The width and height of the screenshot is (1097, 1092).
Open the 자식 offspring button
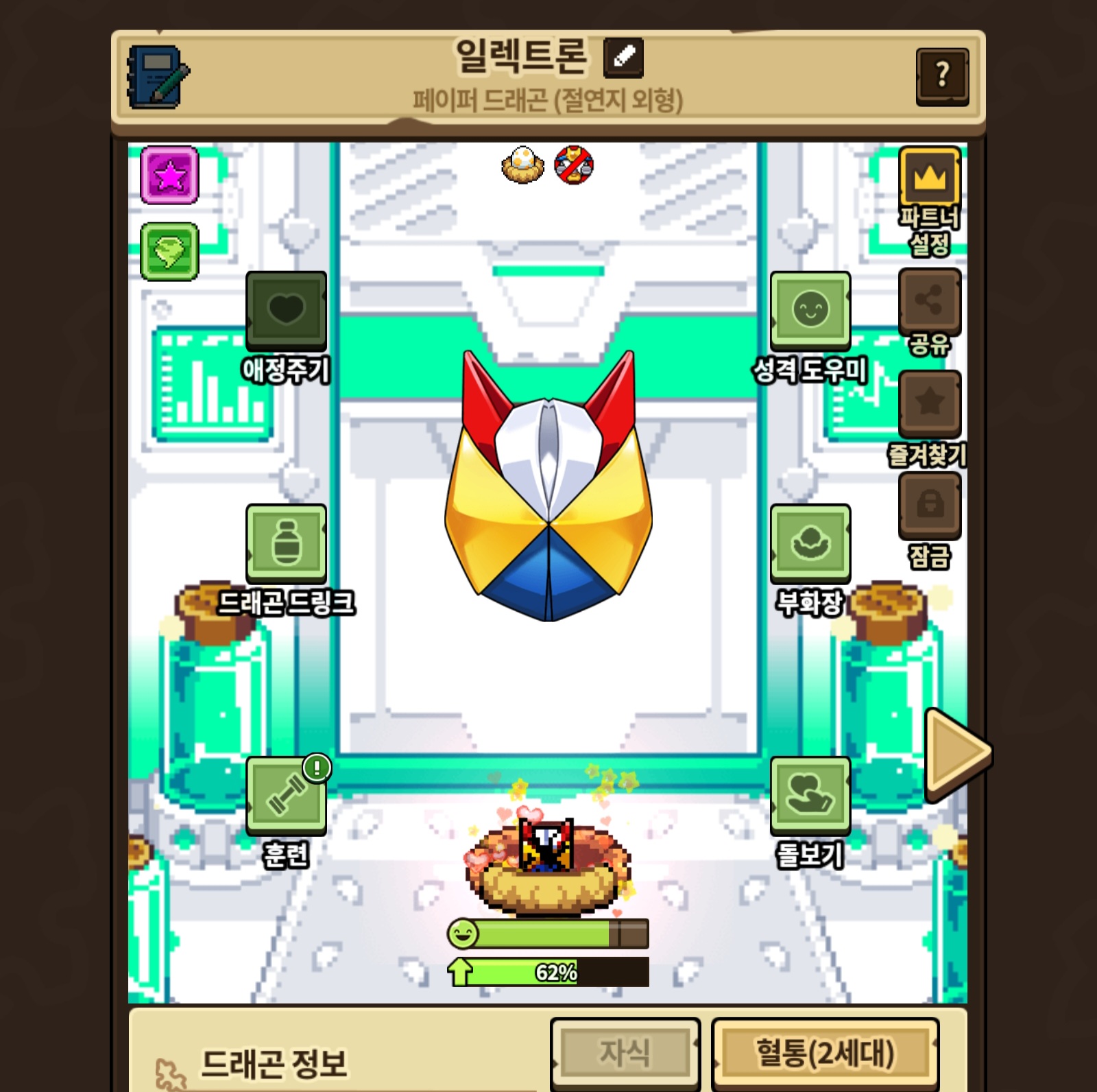(625, 1053)
